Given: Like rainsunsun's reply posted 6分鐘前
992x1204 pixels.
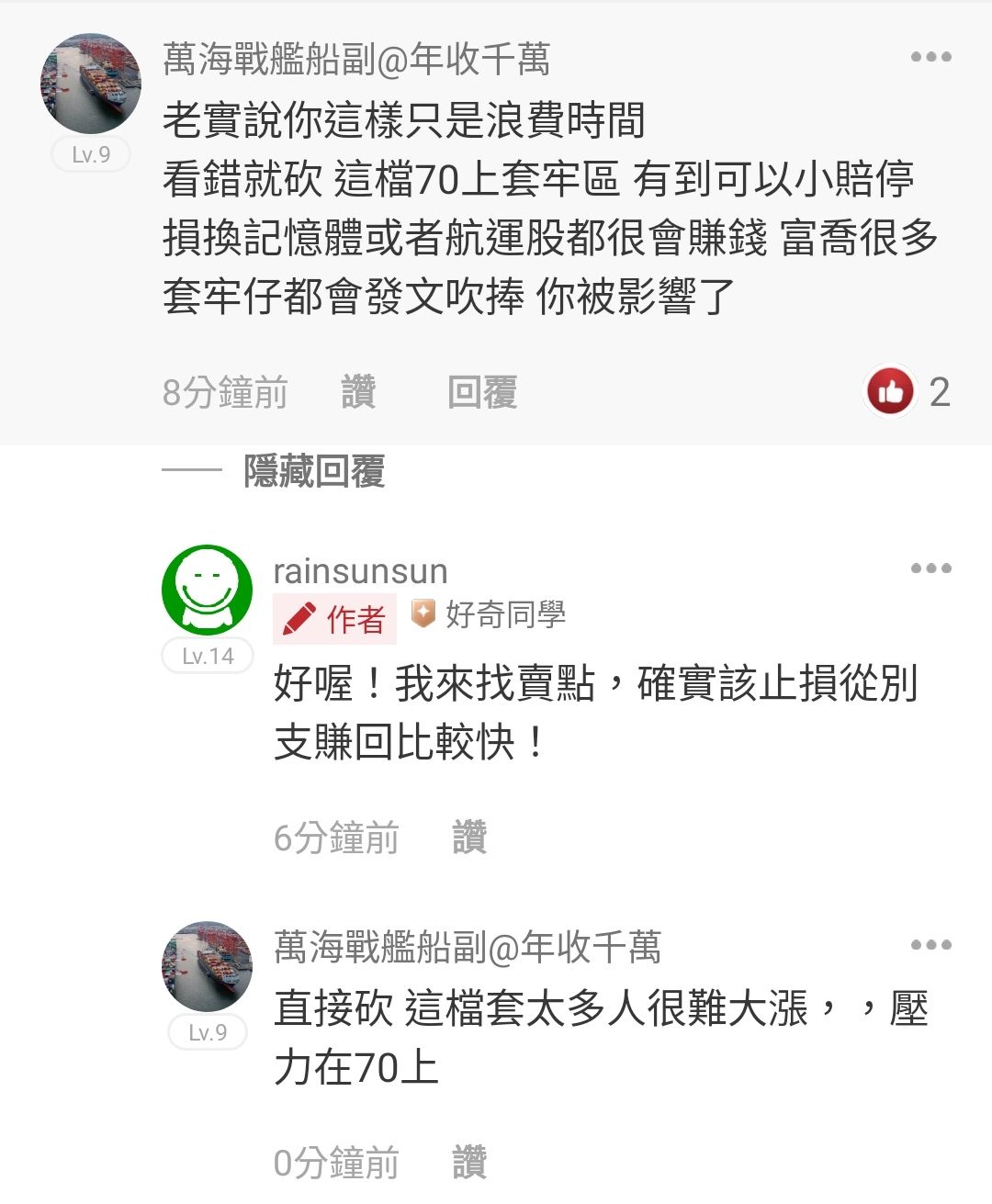Looking at the screenshot, I should pos(469,838).
